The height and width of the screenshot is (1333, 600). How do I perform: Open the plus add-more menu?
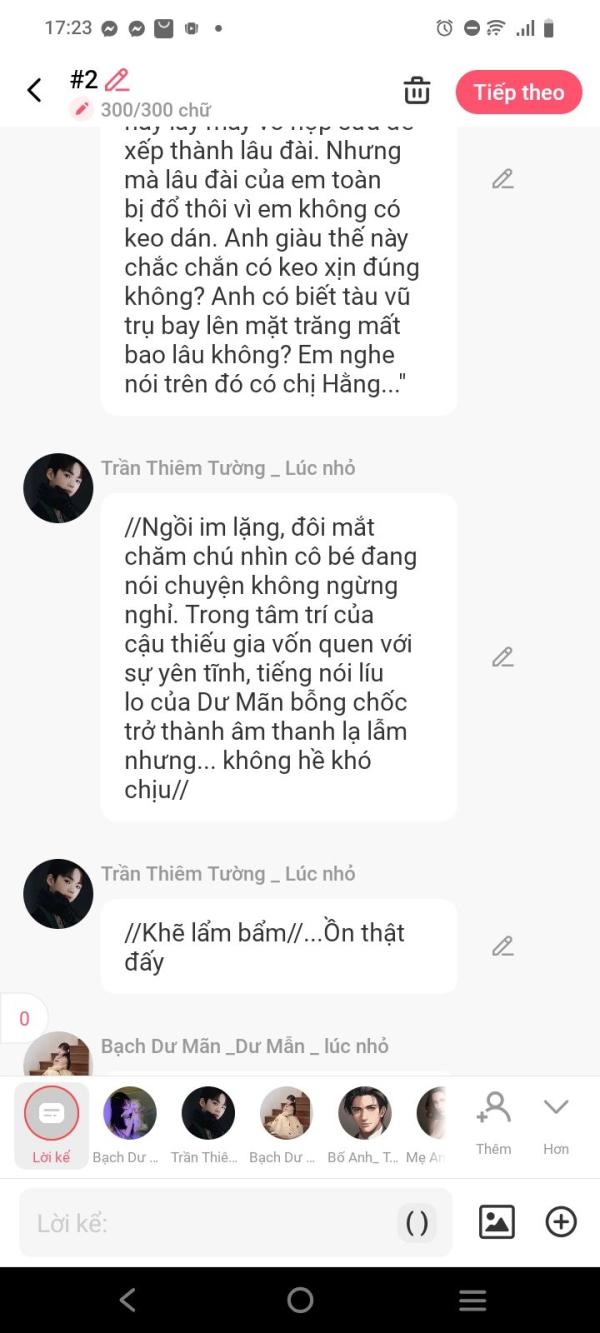[561, 1222]
